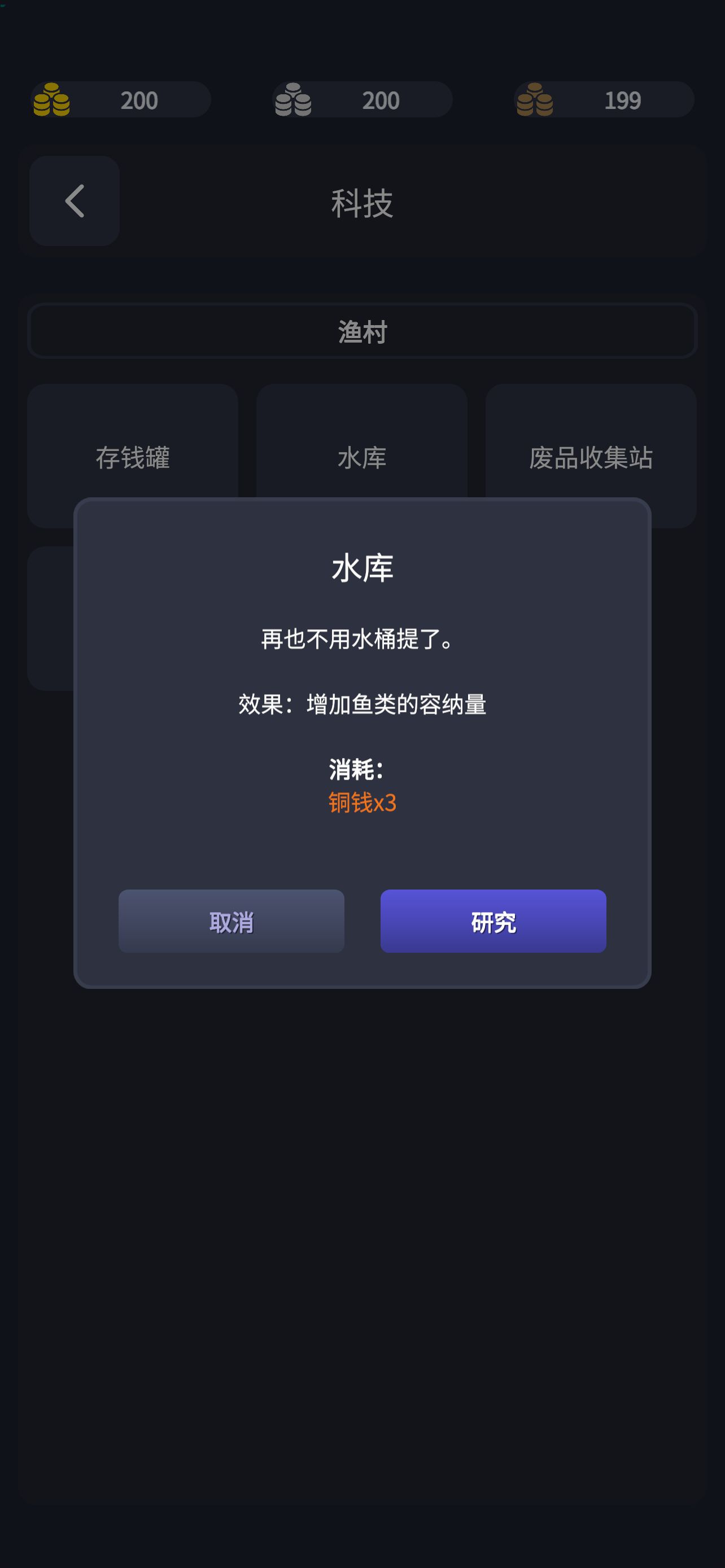Click the gold currency counter showing 200
This screenshot has width=725, height=1568.
point(139,101)
